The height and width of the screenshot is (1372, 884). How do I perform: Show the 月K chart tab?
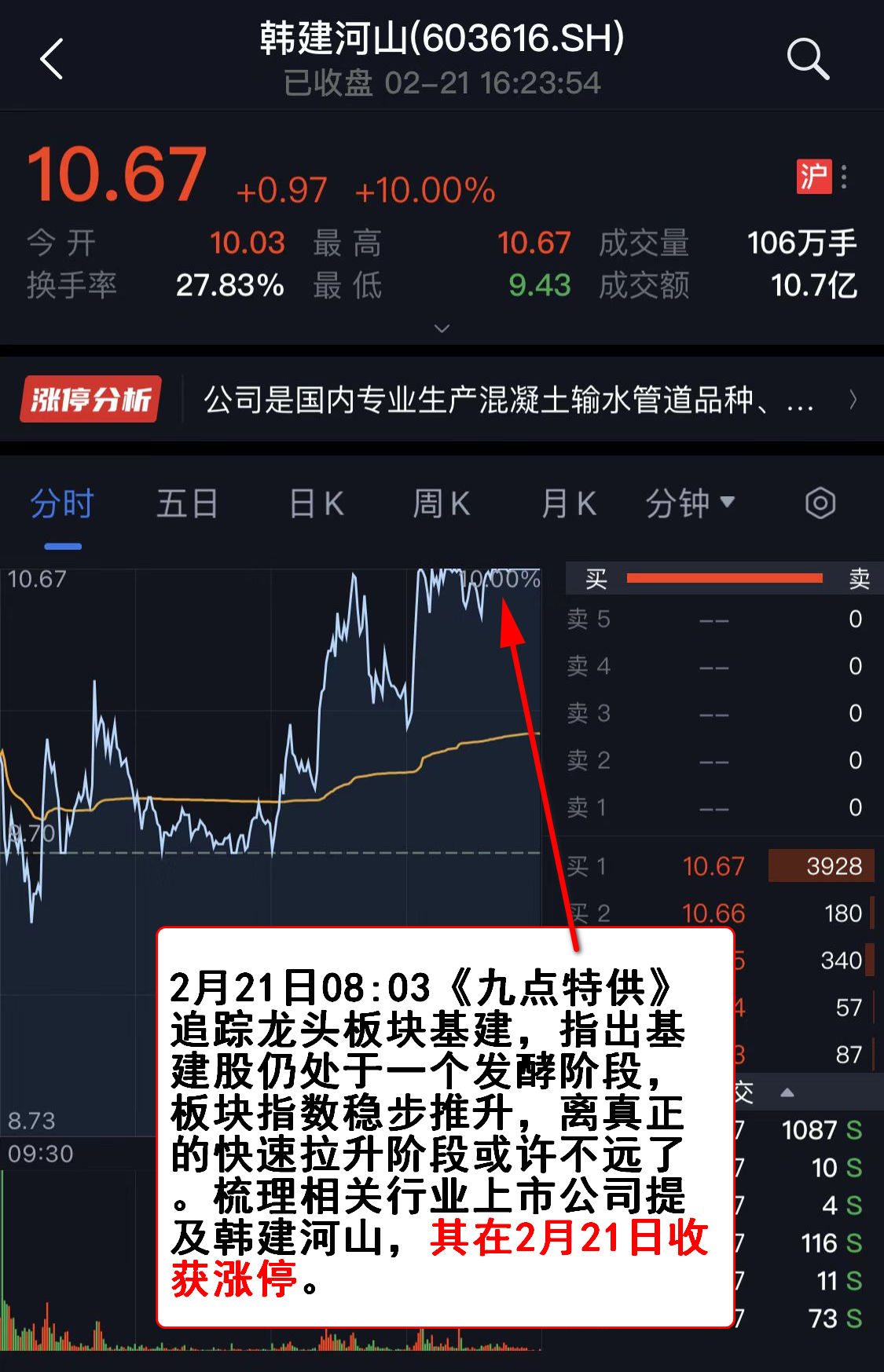click(569, 504)
